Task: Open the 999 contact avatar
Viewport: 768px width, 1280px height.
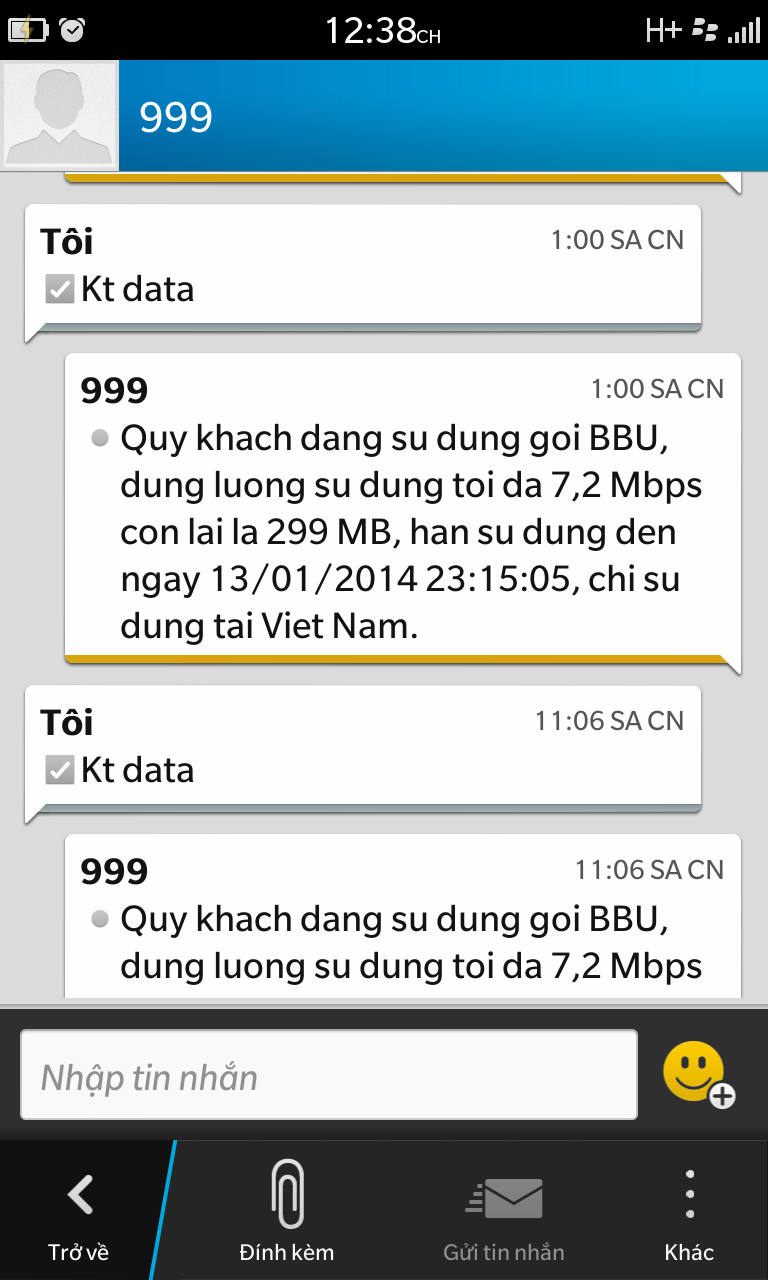Action: pos(60,115)
